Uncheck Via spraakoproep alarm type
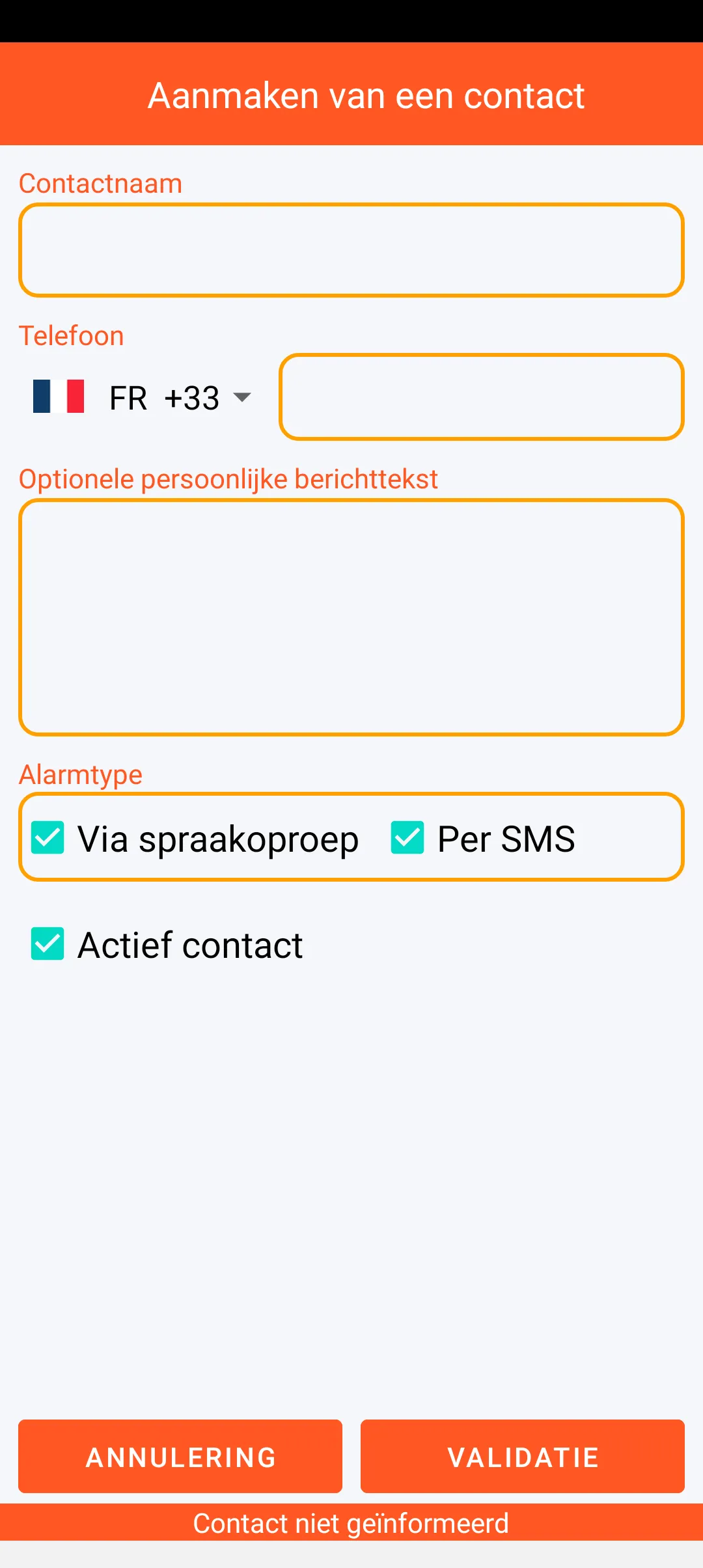 (48, 837)
